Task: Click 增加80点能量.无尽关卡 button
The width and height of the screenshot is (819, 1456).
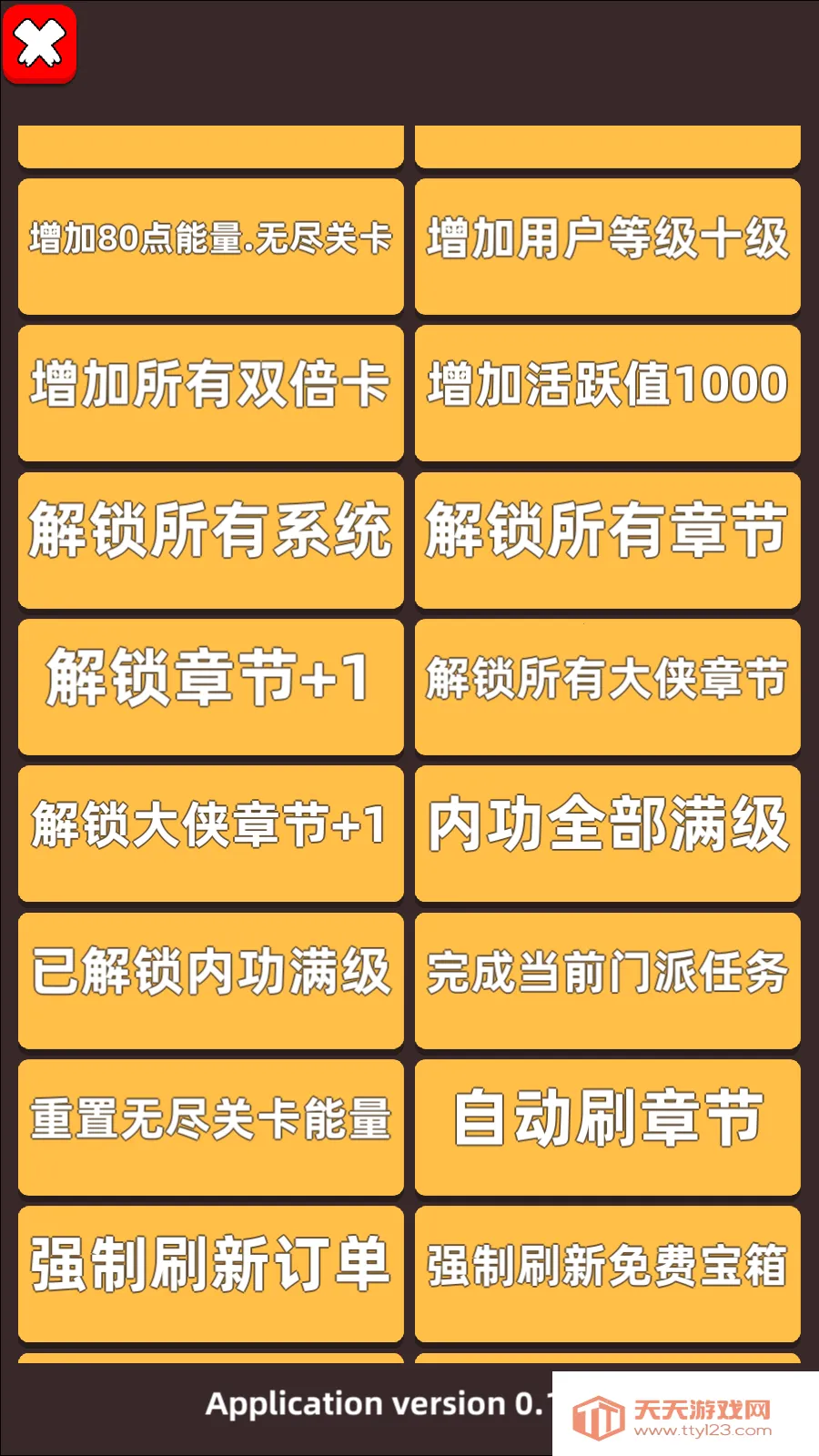Action: pyautogui.click(x=210, y=245)
